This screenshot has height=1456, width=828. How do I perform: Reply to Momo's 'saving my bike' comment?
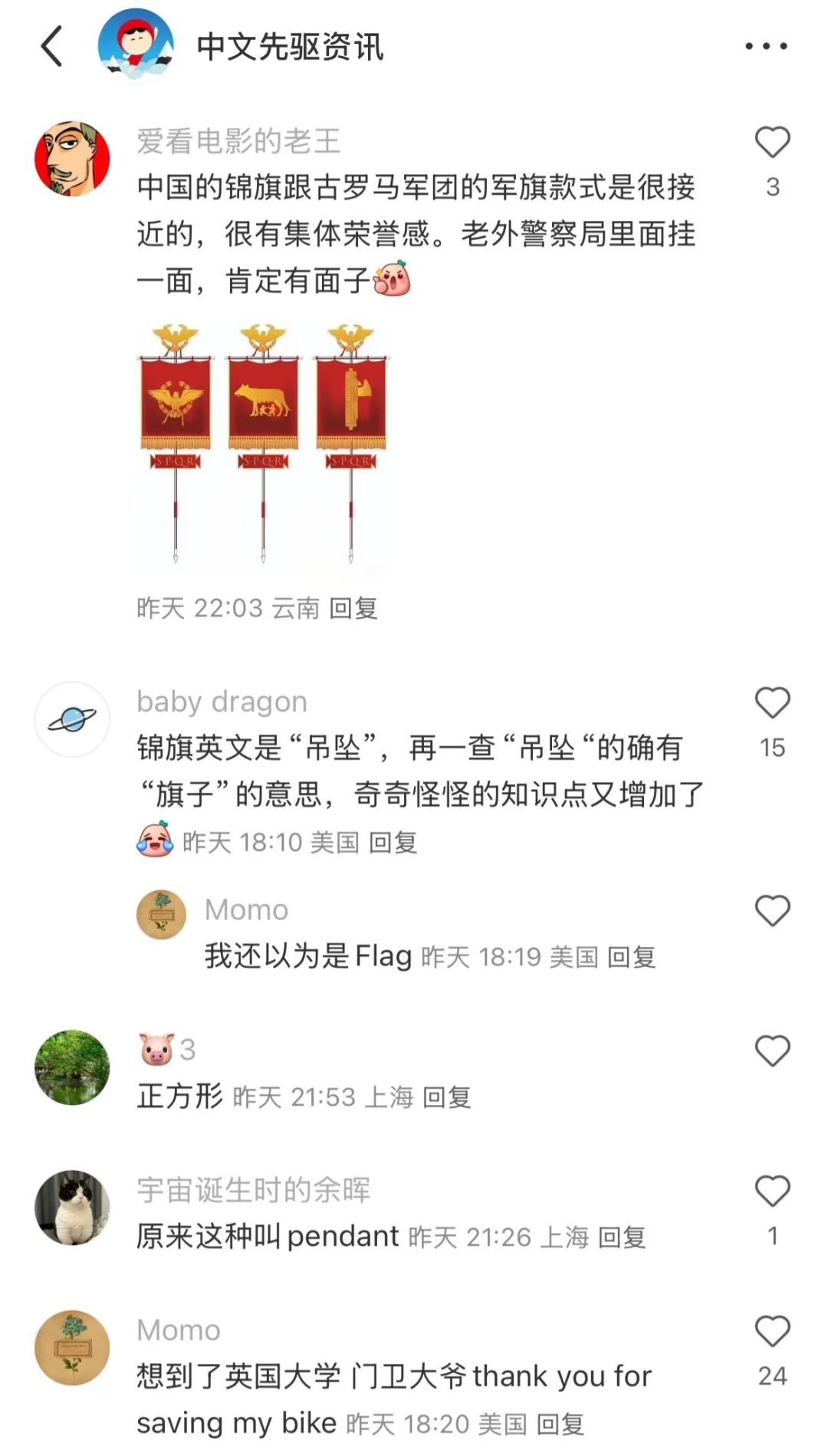click(x=560, y=1424)
